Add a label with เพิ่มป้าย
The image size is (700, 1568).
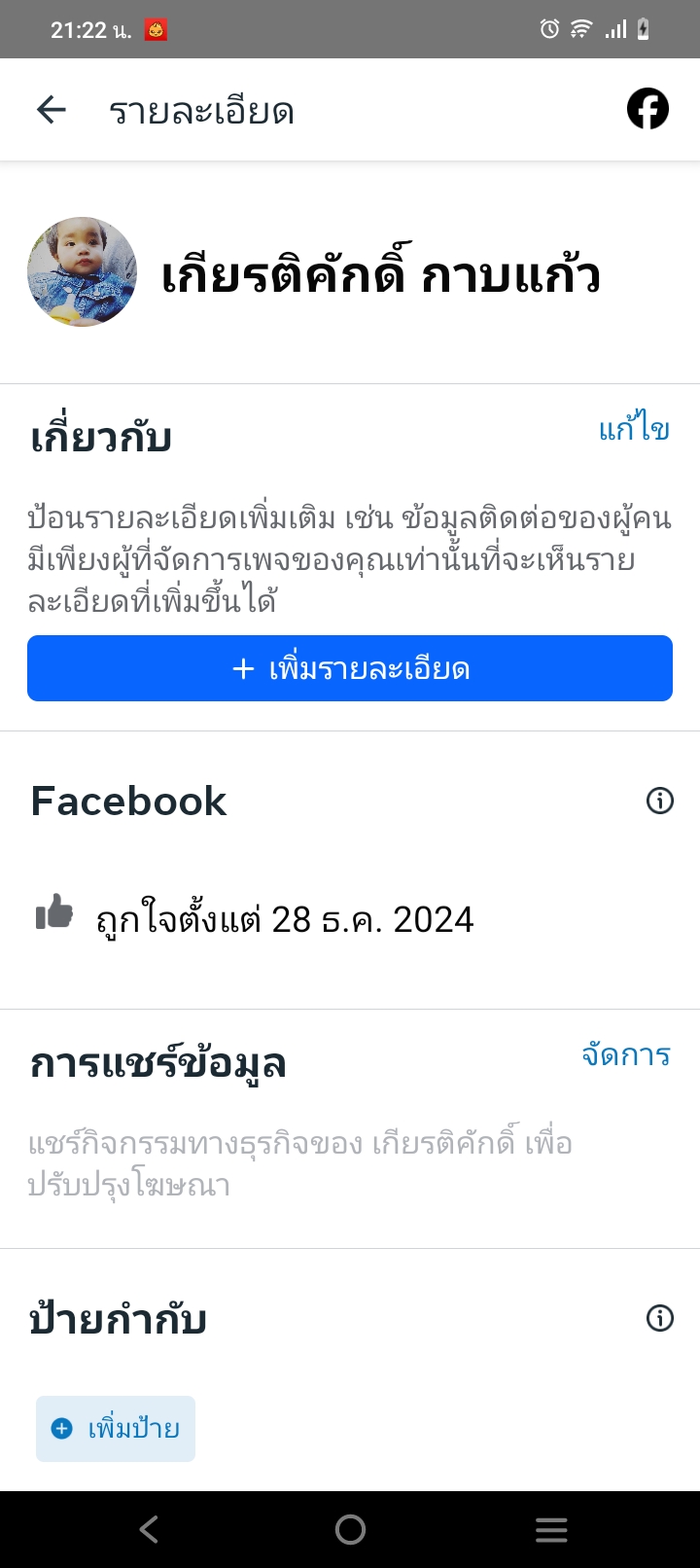click(x=116, y=1429)
